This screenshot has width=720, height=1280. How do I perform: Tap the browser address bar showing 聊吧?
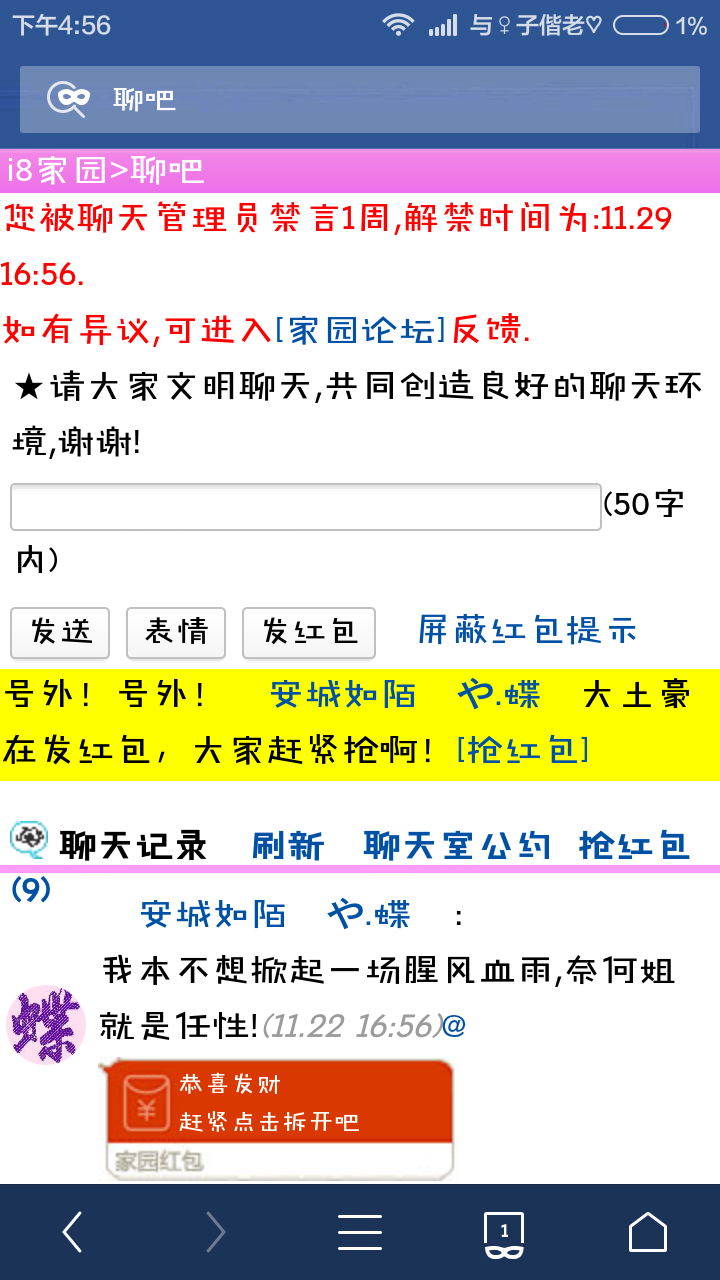tap(360, 99)
